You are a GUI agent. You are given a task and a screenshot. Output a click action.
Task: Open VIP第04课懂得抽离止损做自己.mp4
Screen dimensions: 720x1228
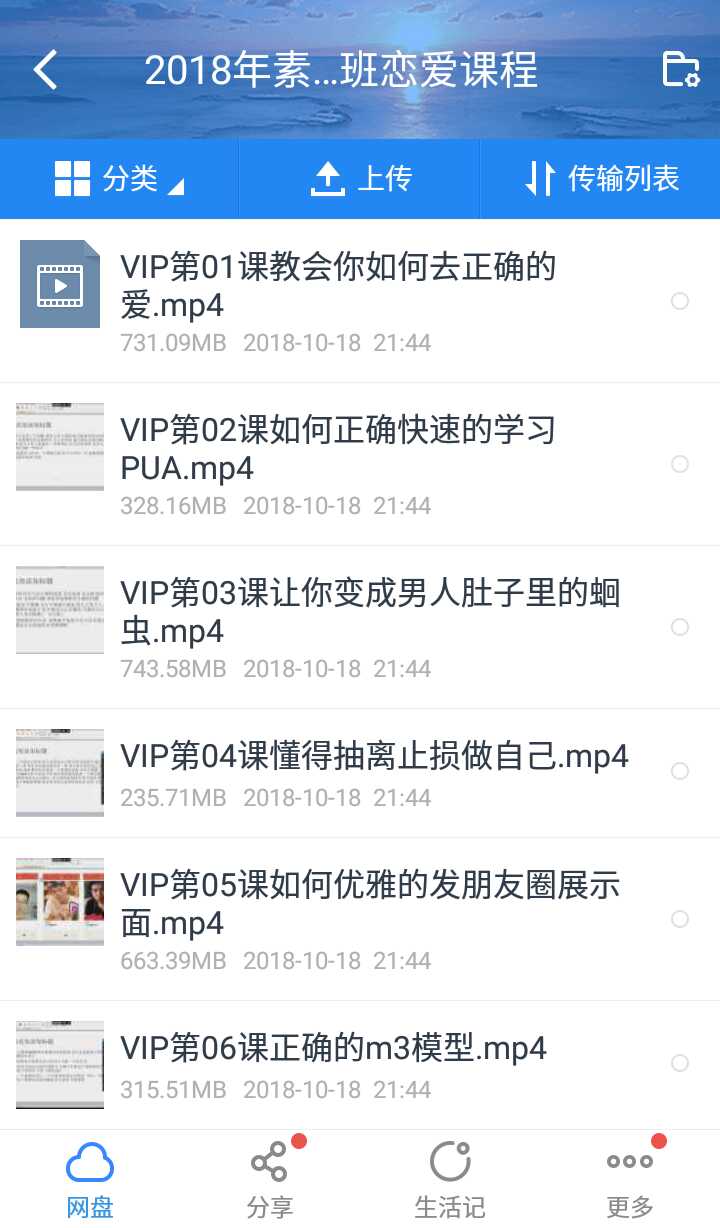(x=338, y=772)
